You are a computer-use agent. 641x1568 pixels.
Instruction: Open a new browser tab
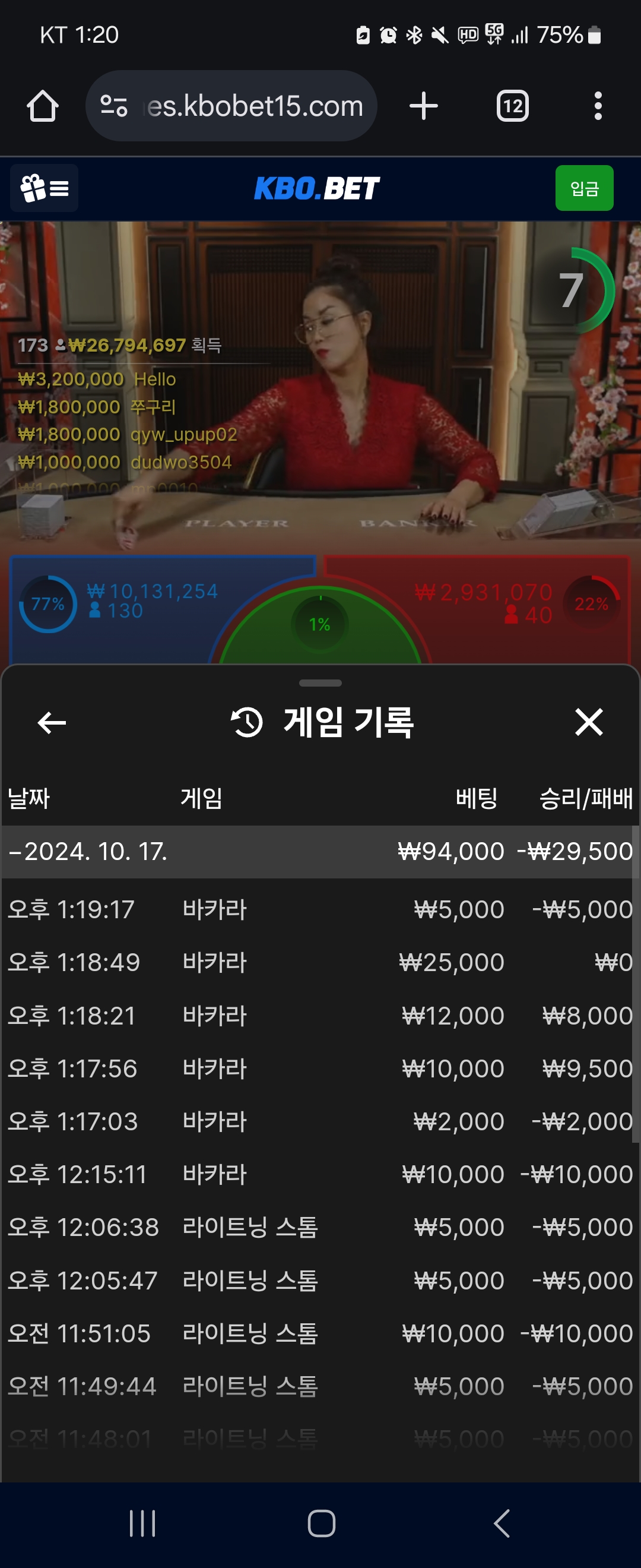pos(423,106)
